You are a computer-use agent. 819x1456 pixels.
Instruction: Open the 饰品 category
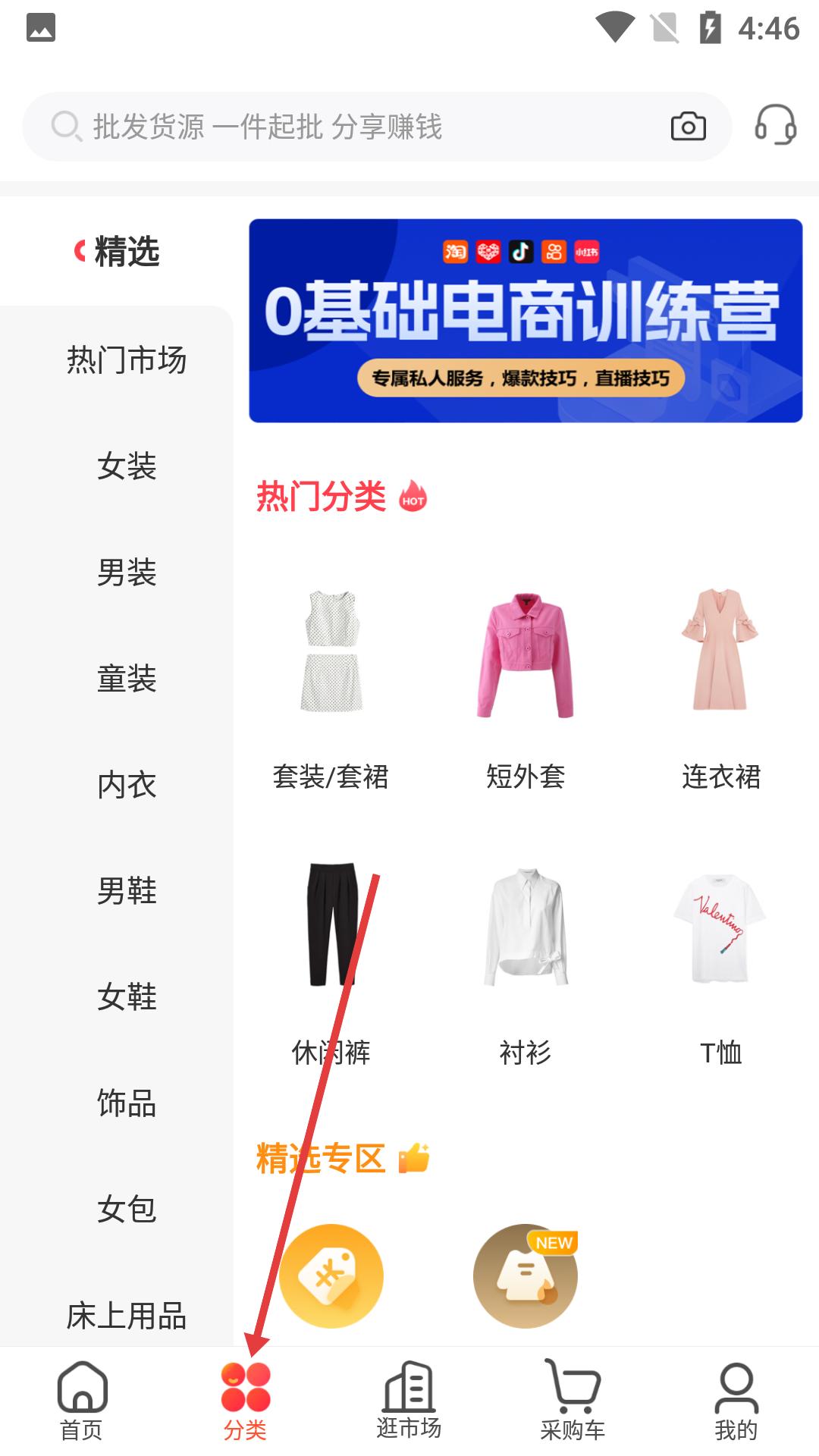(x=127, y=1103)
